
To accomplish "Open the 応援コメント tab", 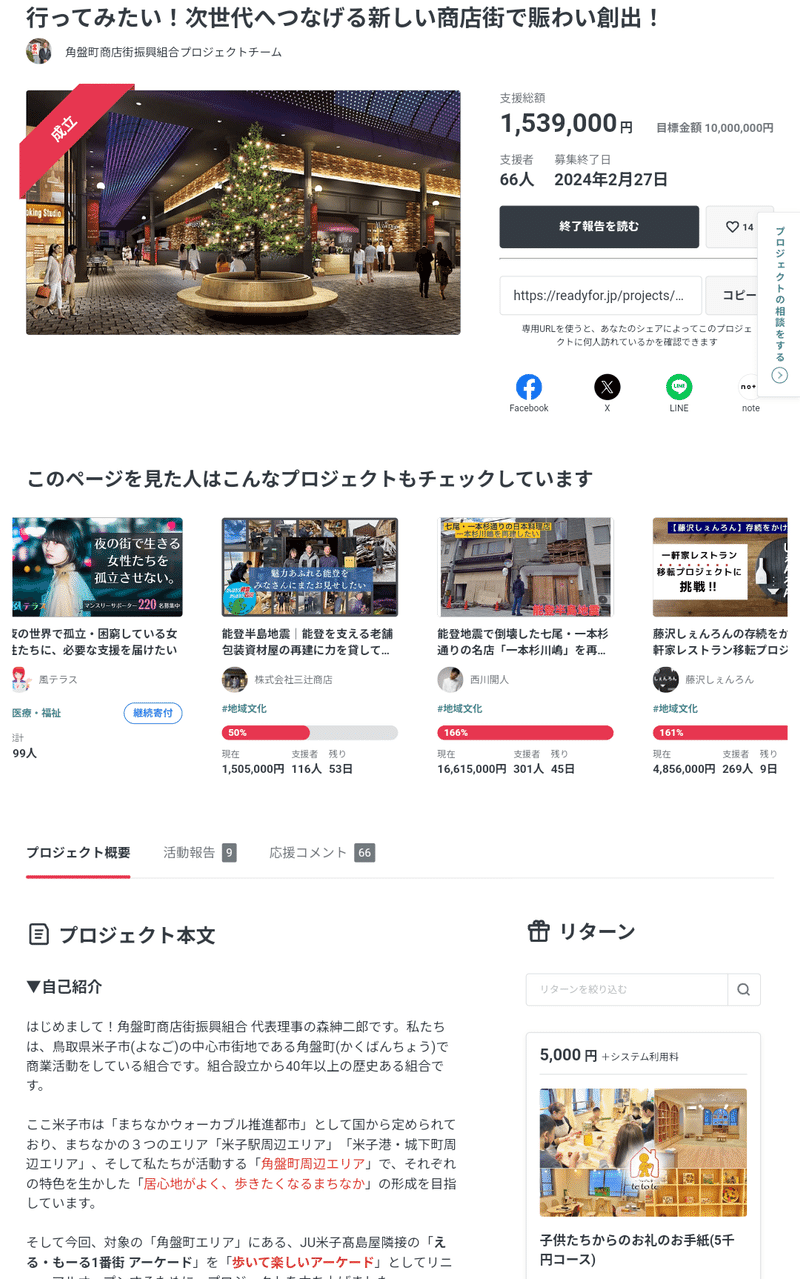I will tap(310, 852).
